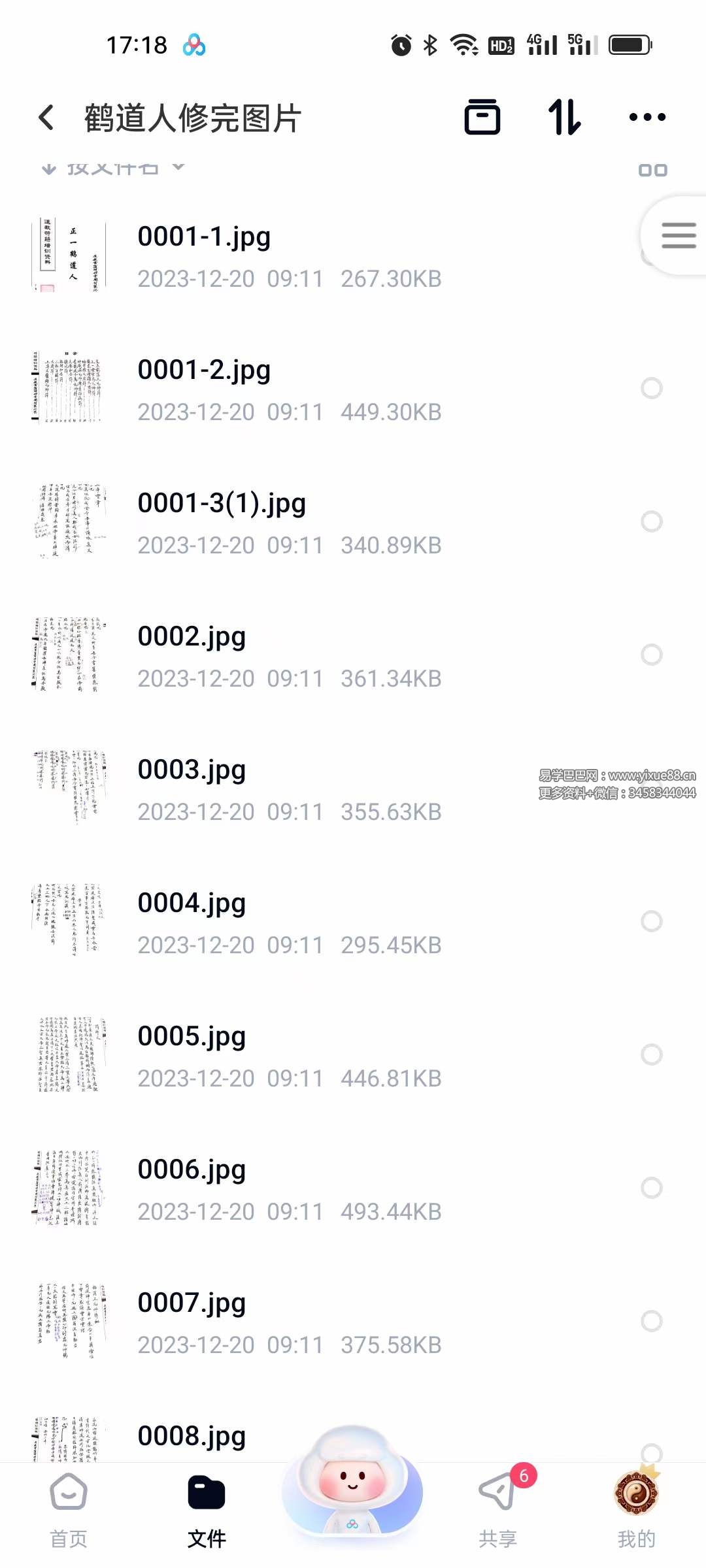The height and width of the screenshot is (1568, 706).
Task: Open the transfer list arrows icon
Action: point(564,118)
